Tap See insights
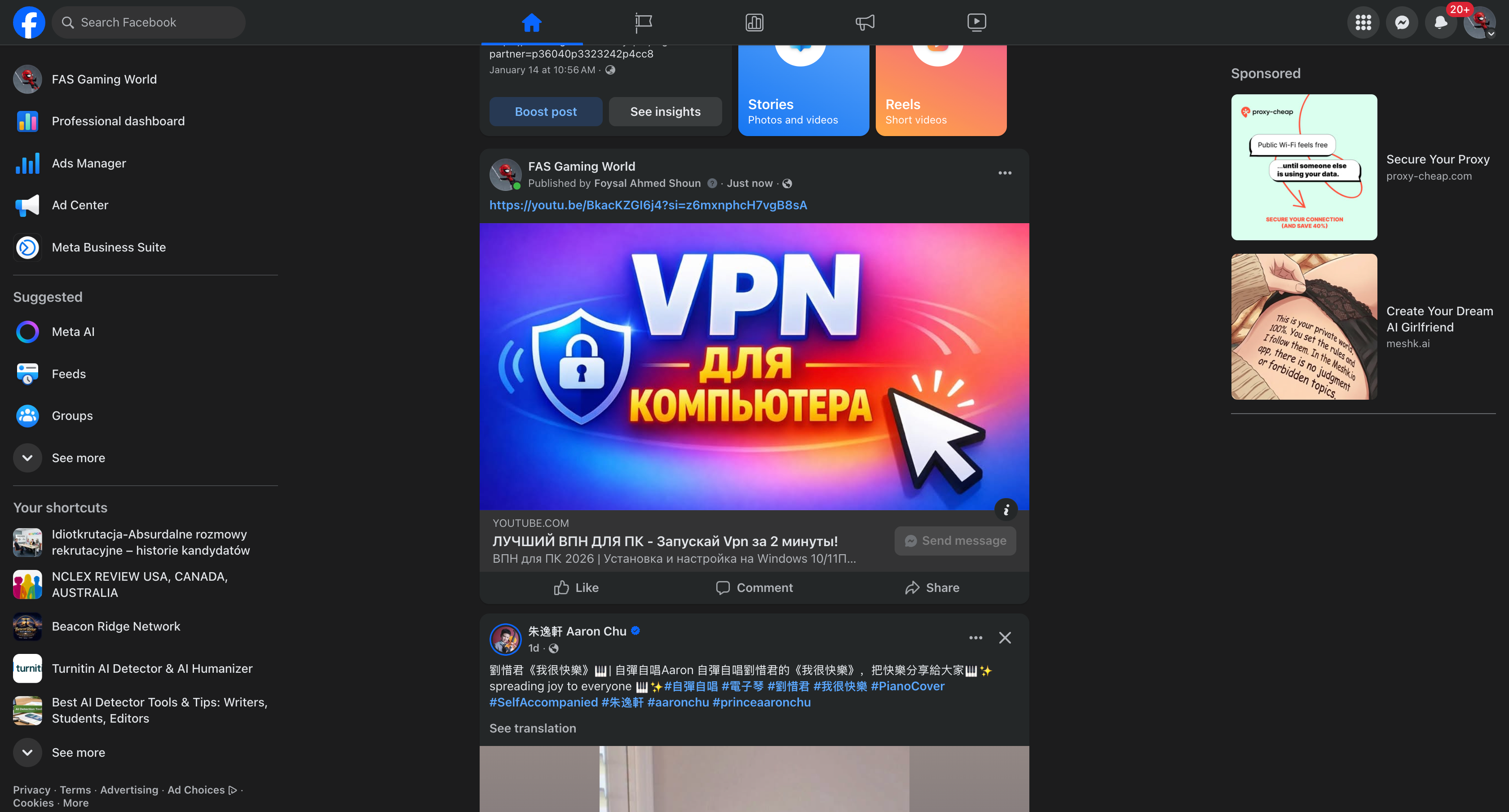1509x812 pixels. (x=665, y=111)
